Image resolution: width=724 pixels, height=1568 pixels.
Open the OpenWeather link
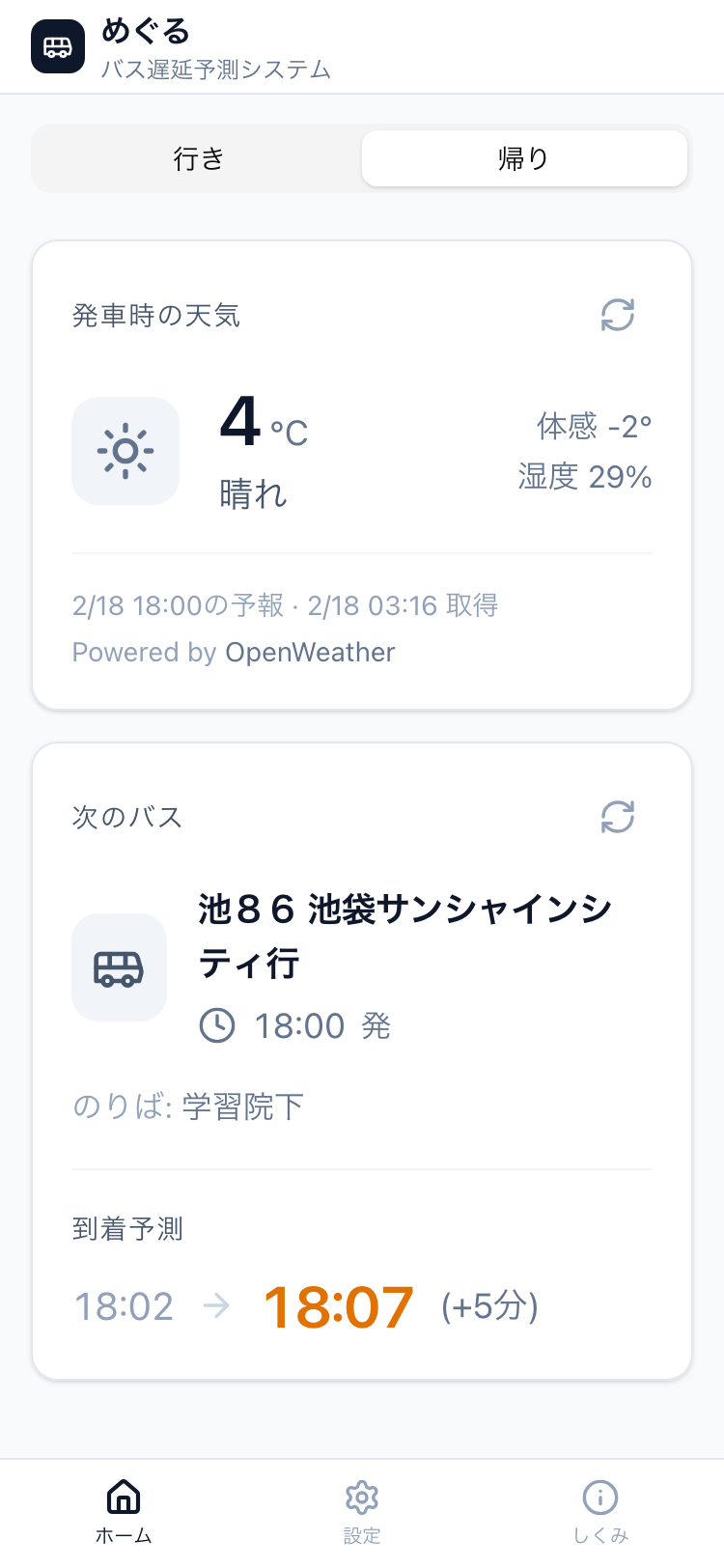309,652
